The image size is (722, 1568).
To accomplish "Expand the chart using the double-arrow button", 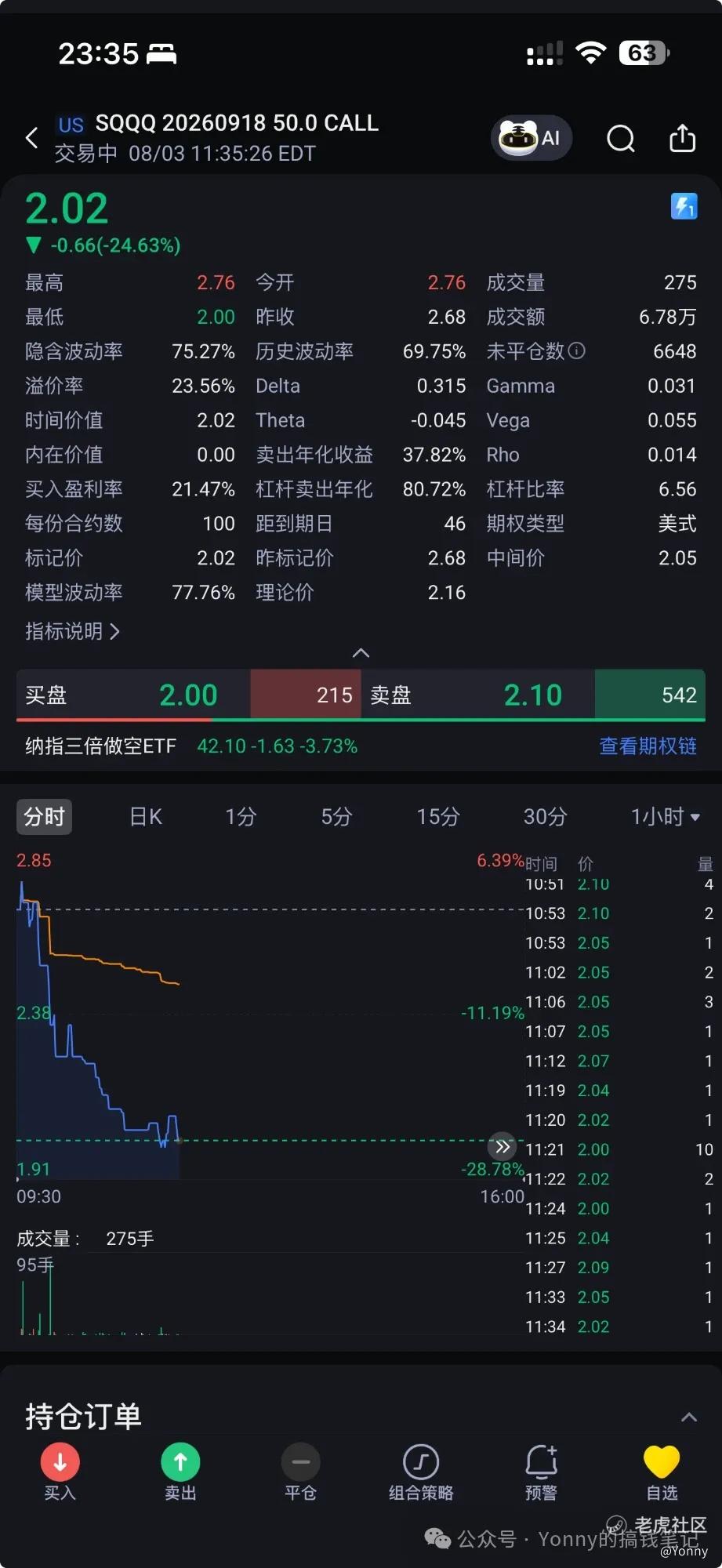I will point(502,1147).
